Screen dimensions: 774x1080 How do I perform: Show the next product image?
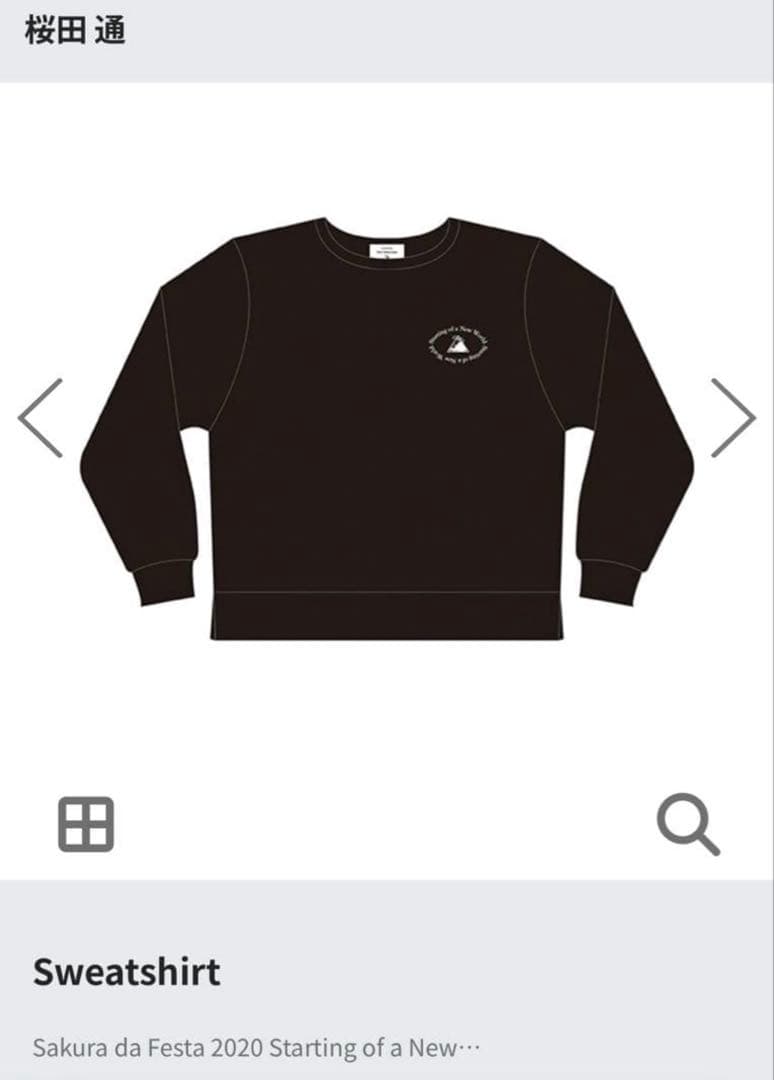click(x=732, y=418)
